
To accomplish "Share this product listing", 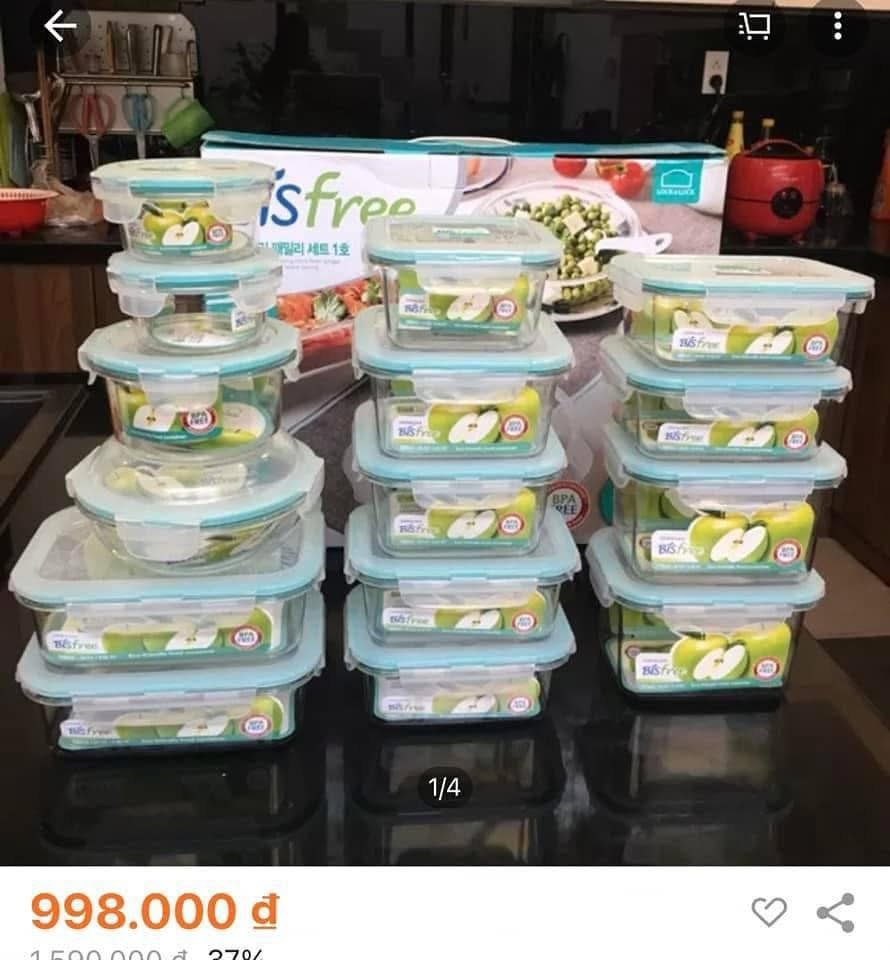I will pyautogui.click(x=835, y=912).
